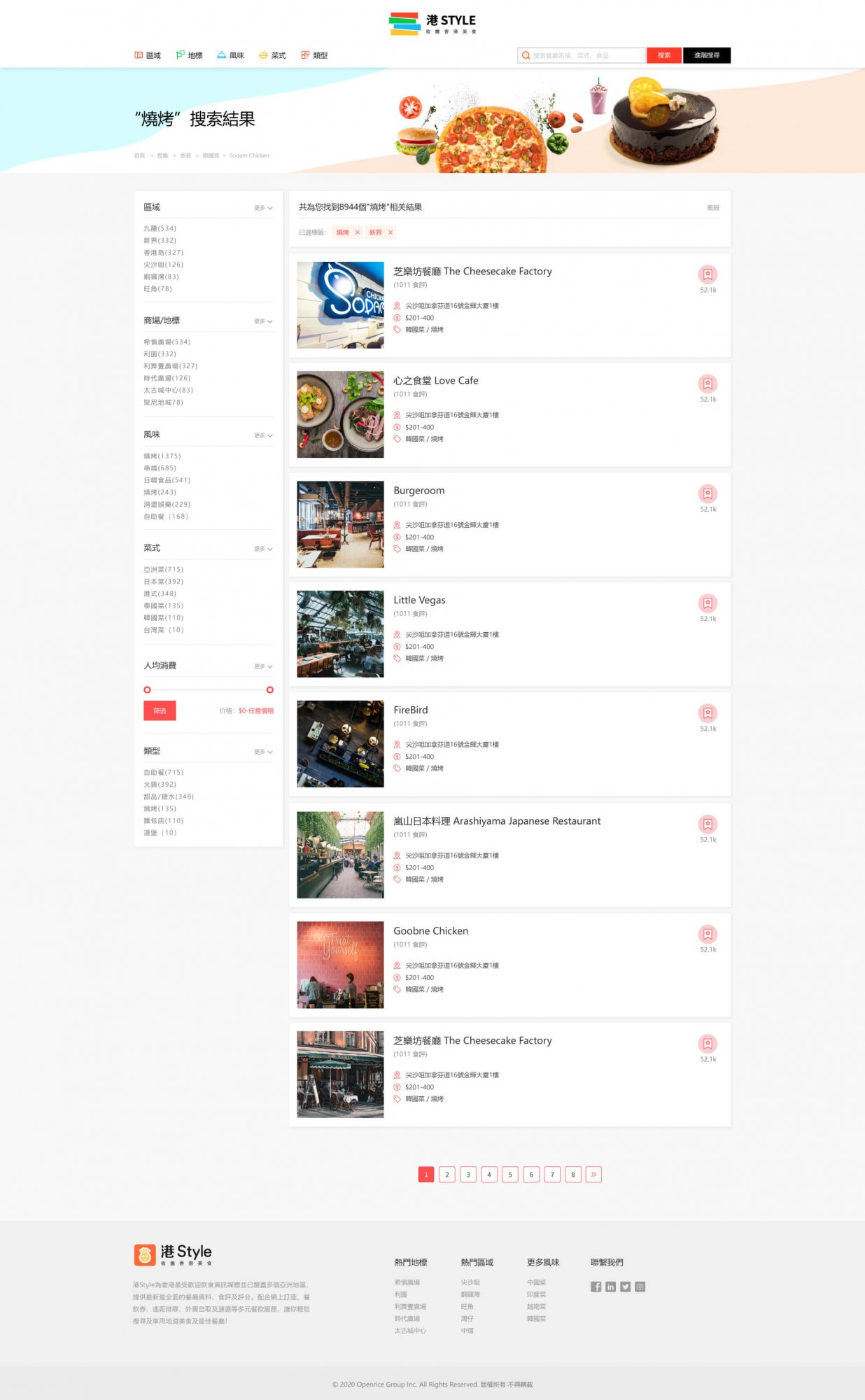Apply price range with 篩選 button

(160, 710)
